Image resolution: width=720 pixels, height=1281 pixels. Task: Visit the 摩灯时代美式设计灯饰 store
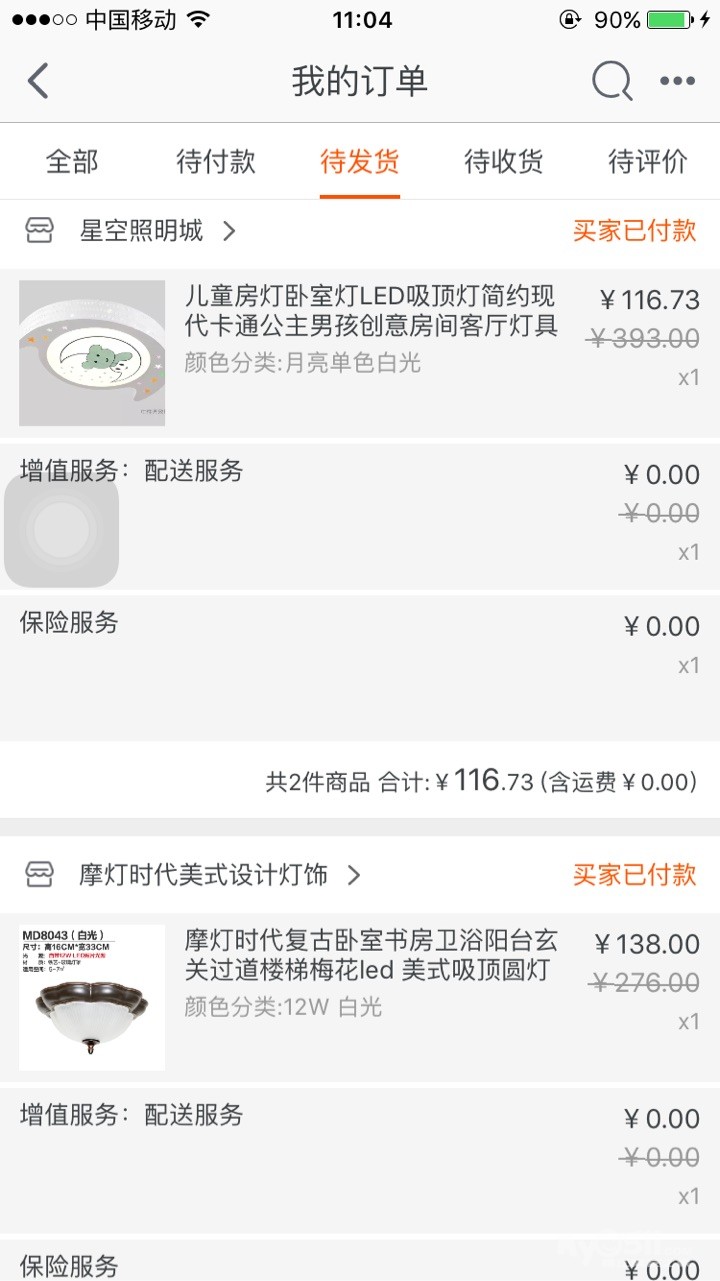[x=204, y=876]
